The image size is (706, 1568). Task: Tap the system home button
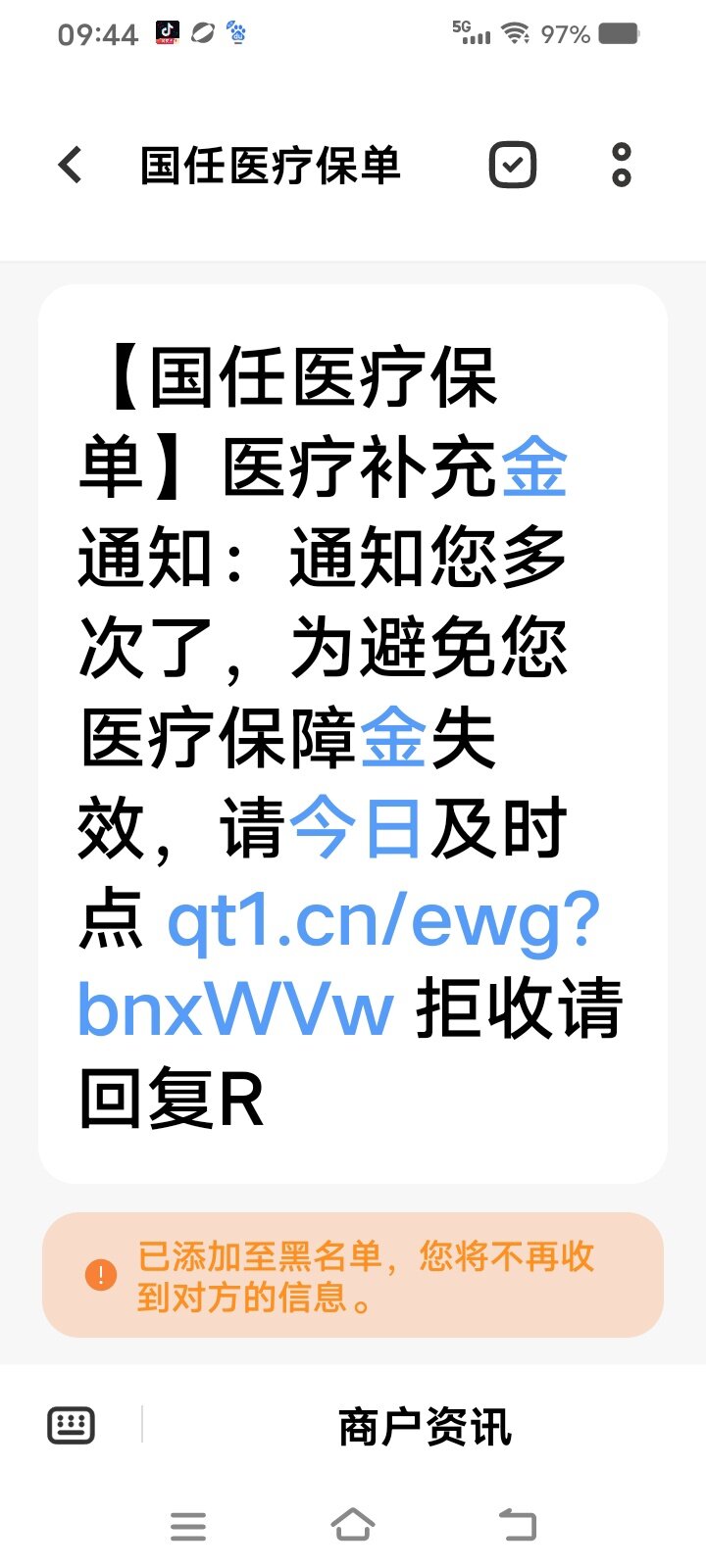pyautogui.click(x=352, y=1525)
